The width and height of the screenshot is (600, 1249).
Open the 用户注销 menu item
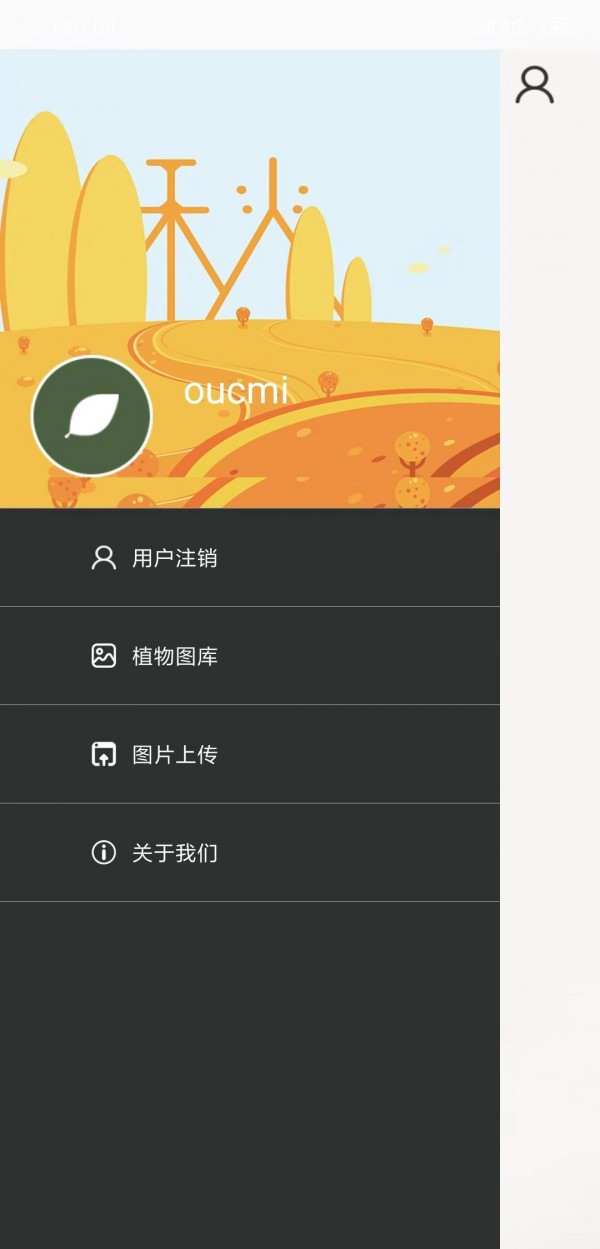250,558
